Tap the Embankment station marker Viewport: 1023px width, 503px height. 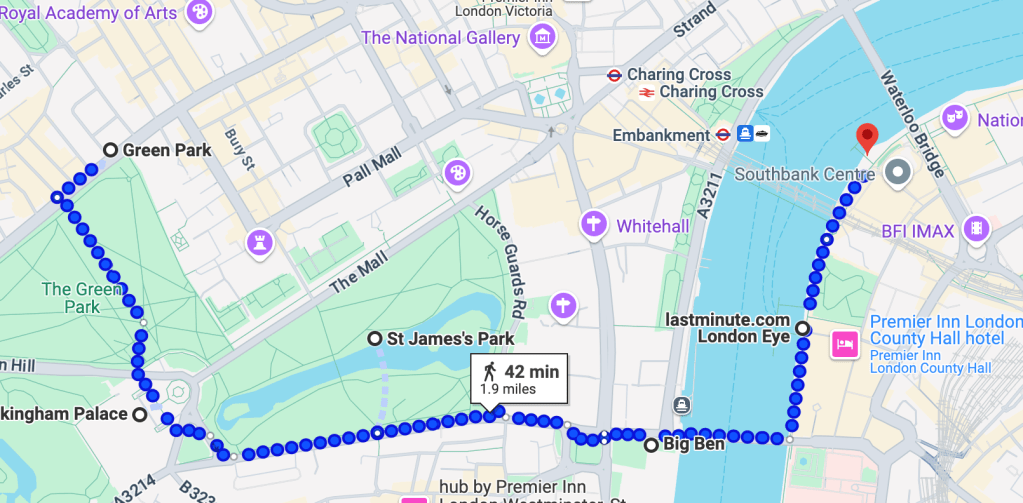click(722, 134)
